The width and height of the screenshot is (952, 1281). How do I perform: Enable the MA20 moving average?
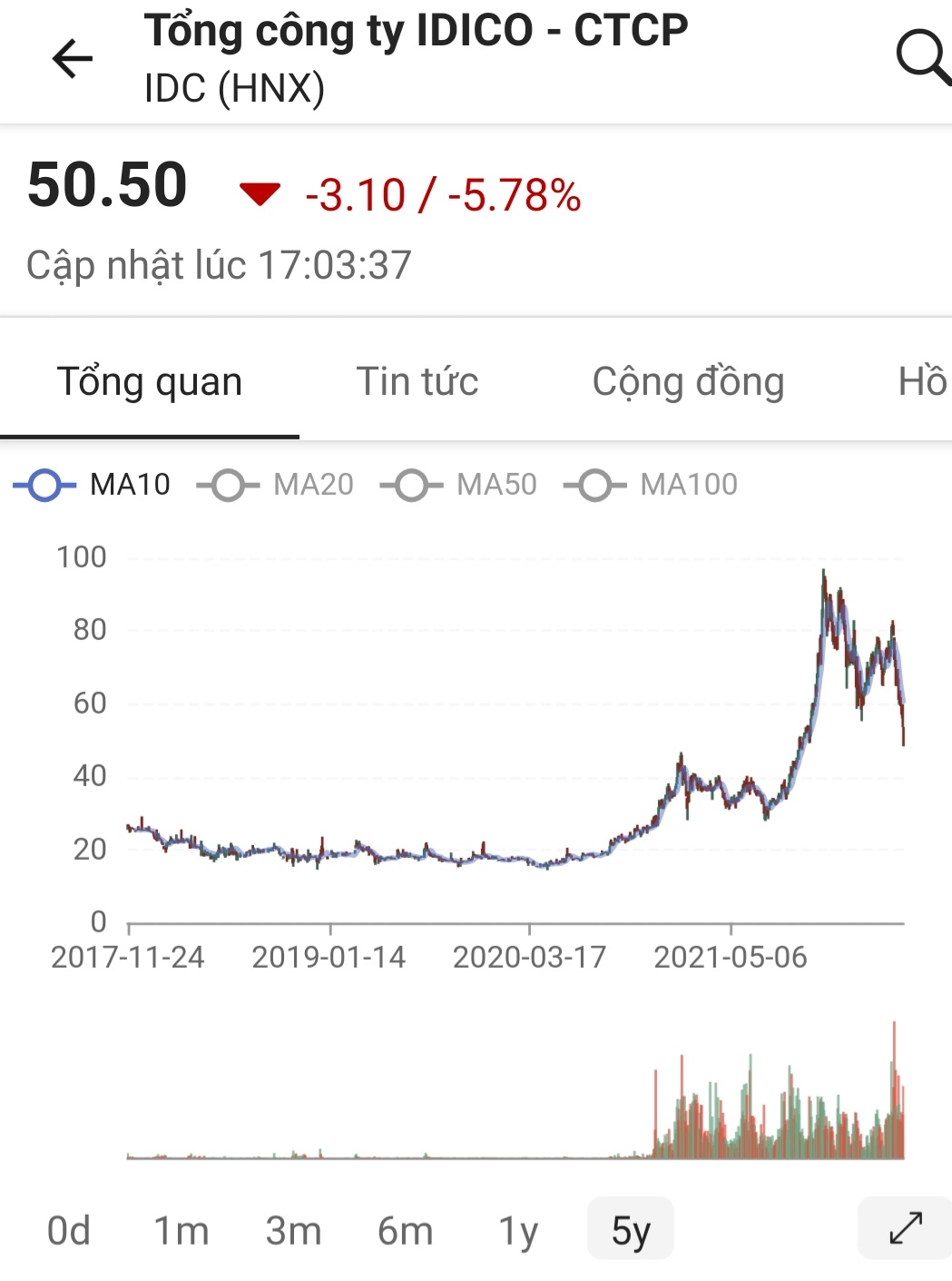tap(276, 485)
